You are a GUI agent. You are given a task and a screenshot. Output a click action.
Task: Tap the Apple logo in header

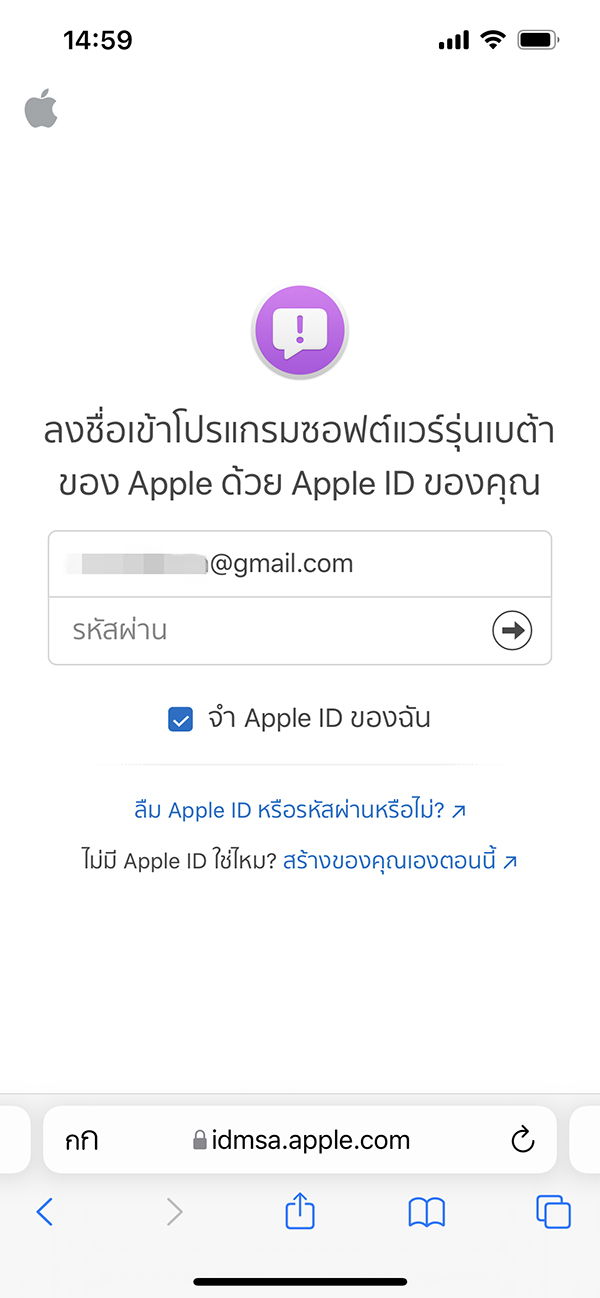pos(41,108)
